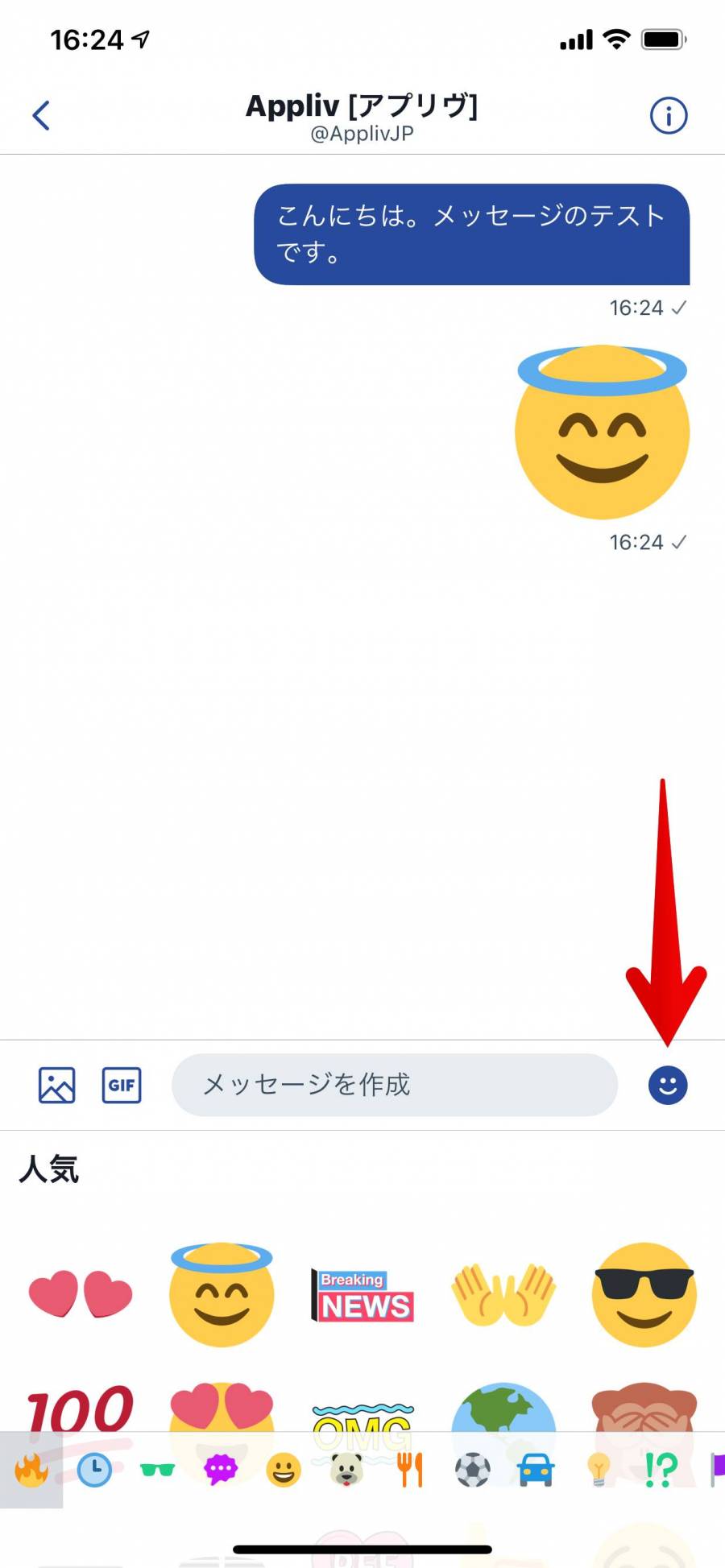725x1568 pixels.
Task: Attach a photo to the message
Action: click(x=57, y=1085)
